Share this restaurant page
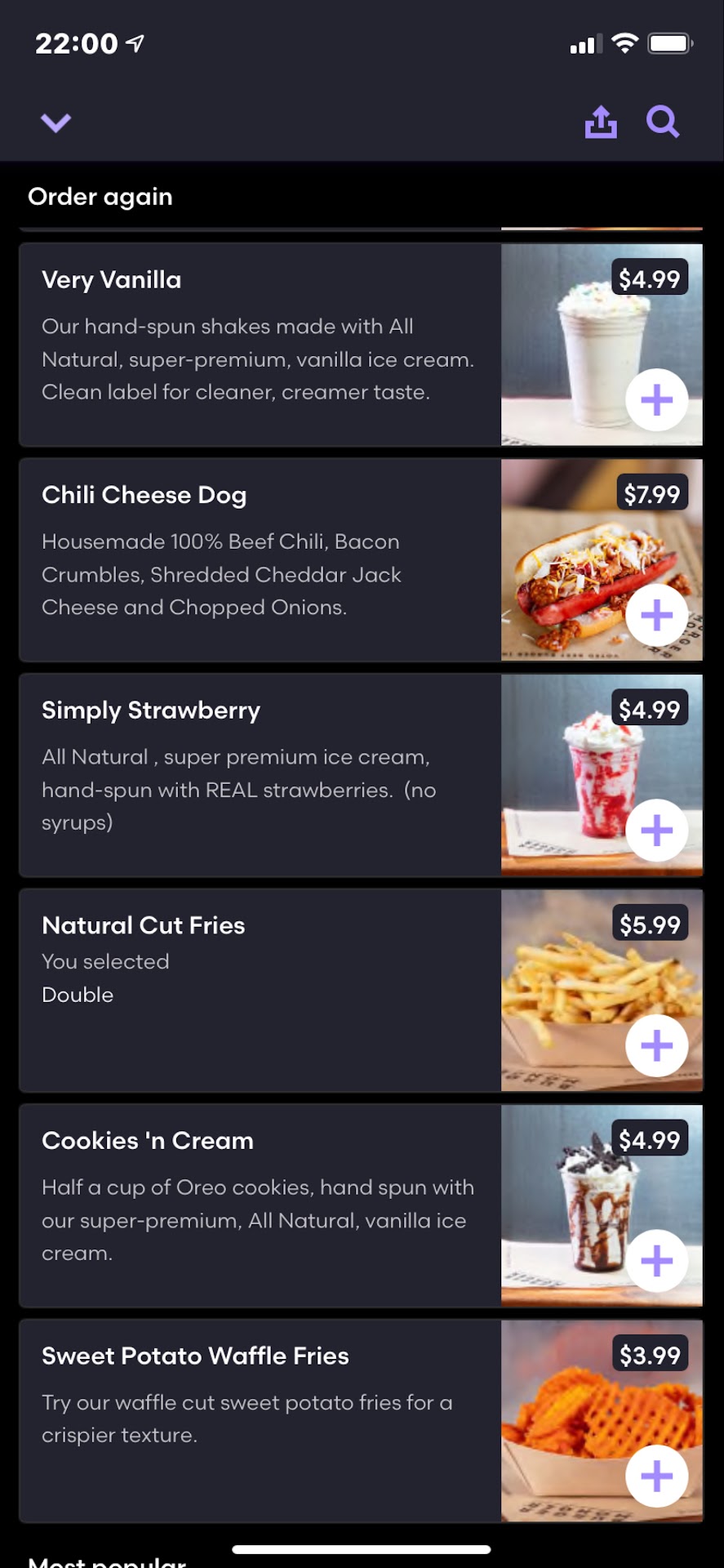 [x=601, y=122]
